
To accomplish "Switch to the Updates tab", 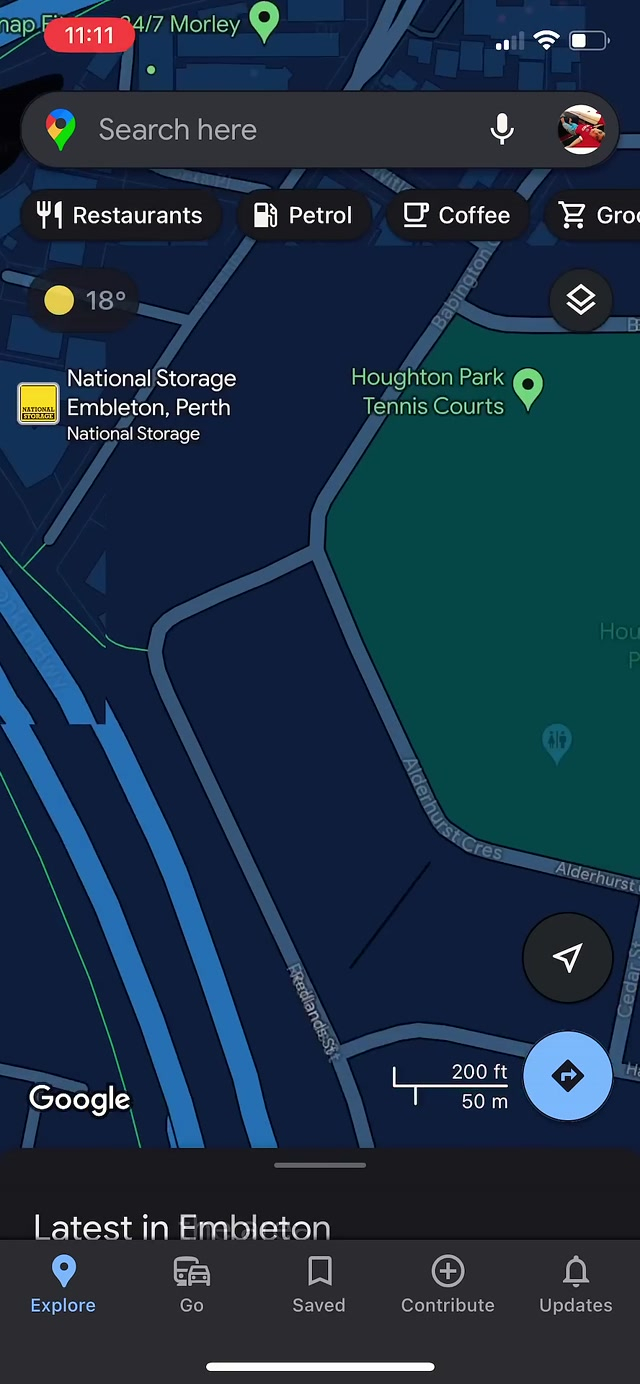I will [x=575, y=1284].
